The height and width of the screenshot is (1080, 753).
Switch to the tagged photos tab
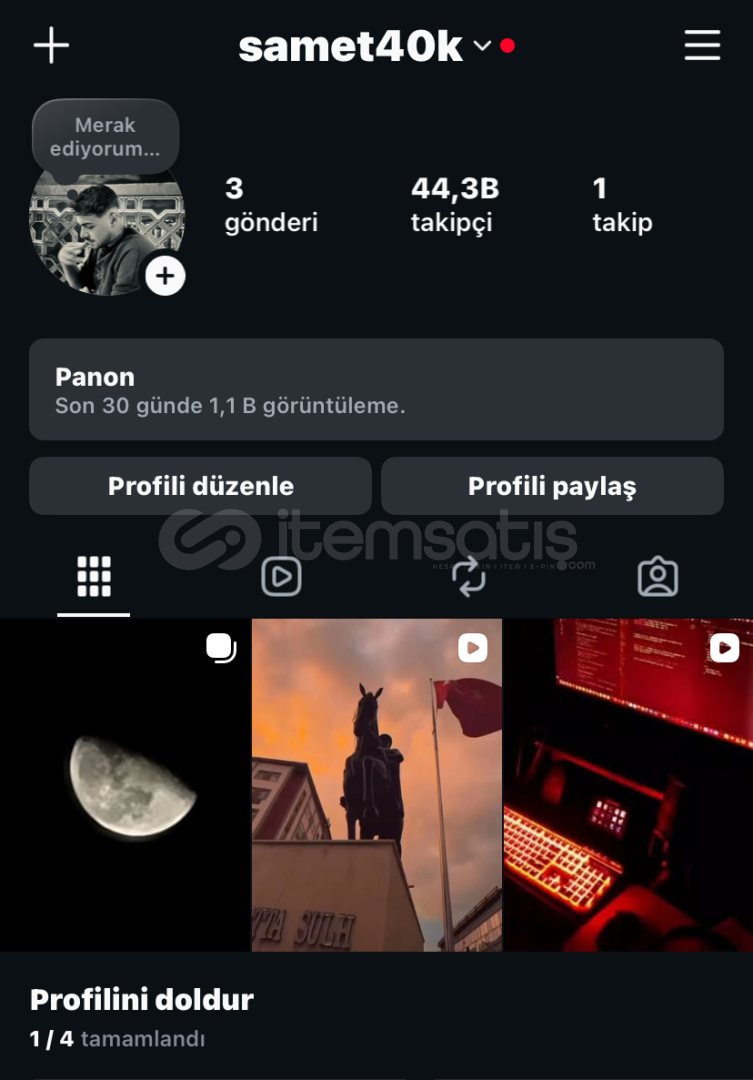coord(657,577)
